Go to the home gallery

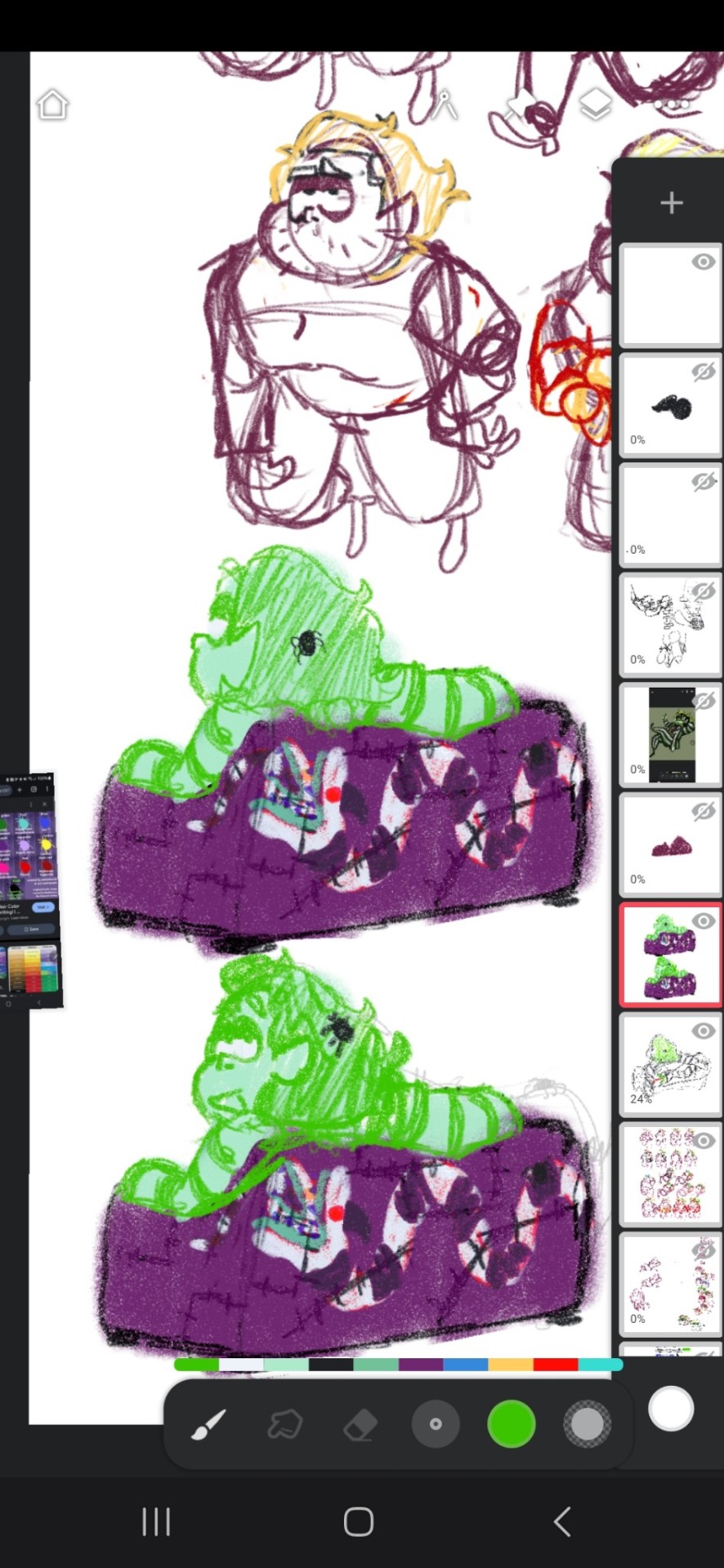coord(52,105)
